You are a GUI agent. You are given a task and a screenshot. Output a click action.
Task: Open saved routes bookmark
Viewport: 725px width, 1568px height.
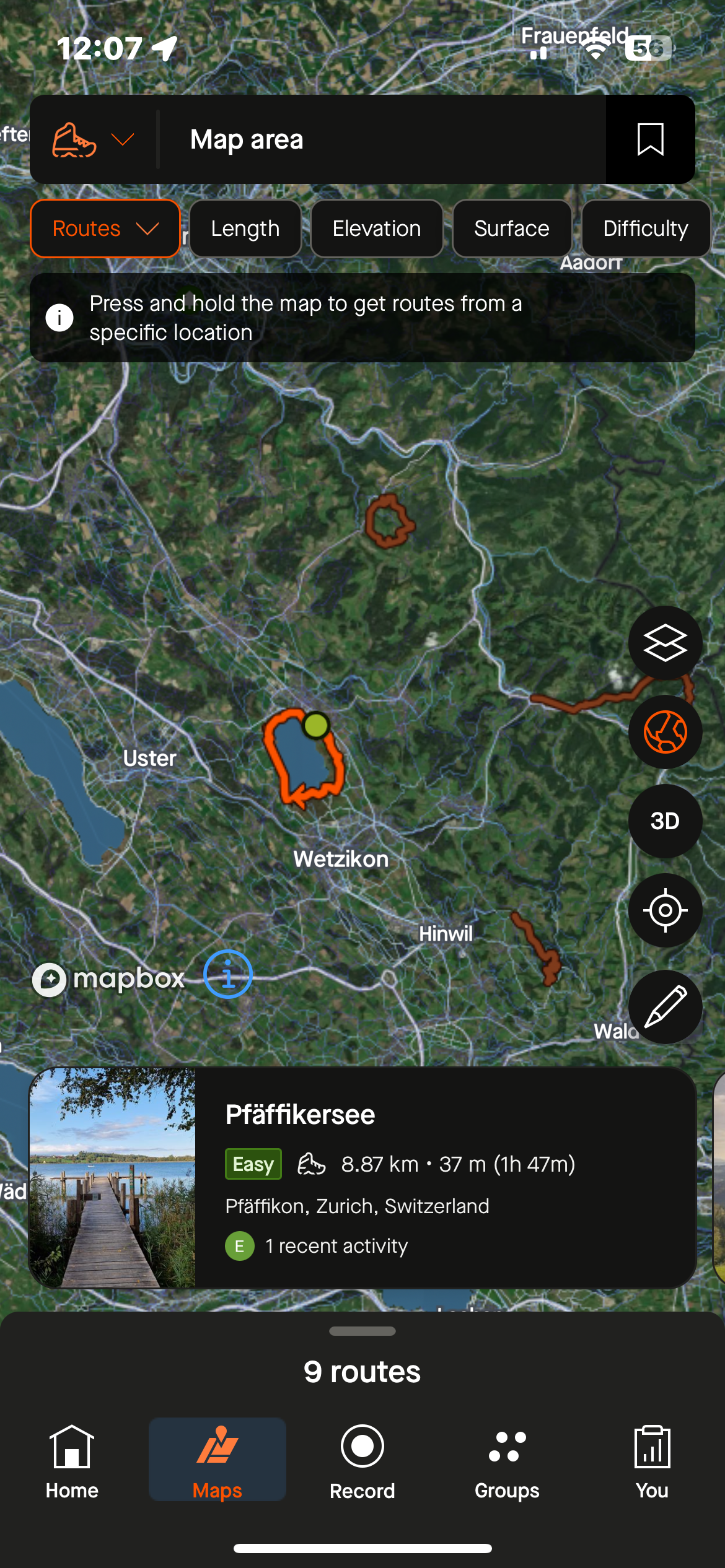tap(650, 140)
